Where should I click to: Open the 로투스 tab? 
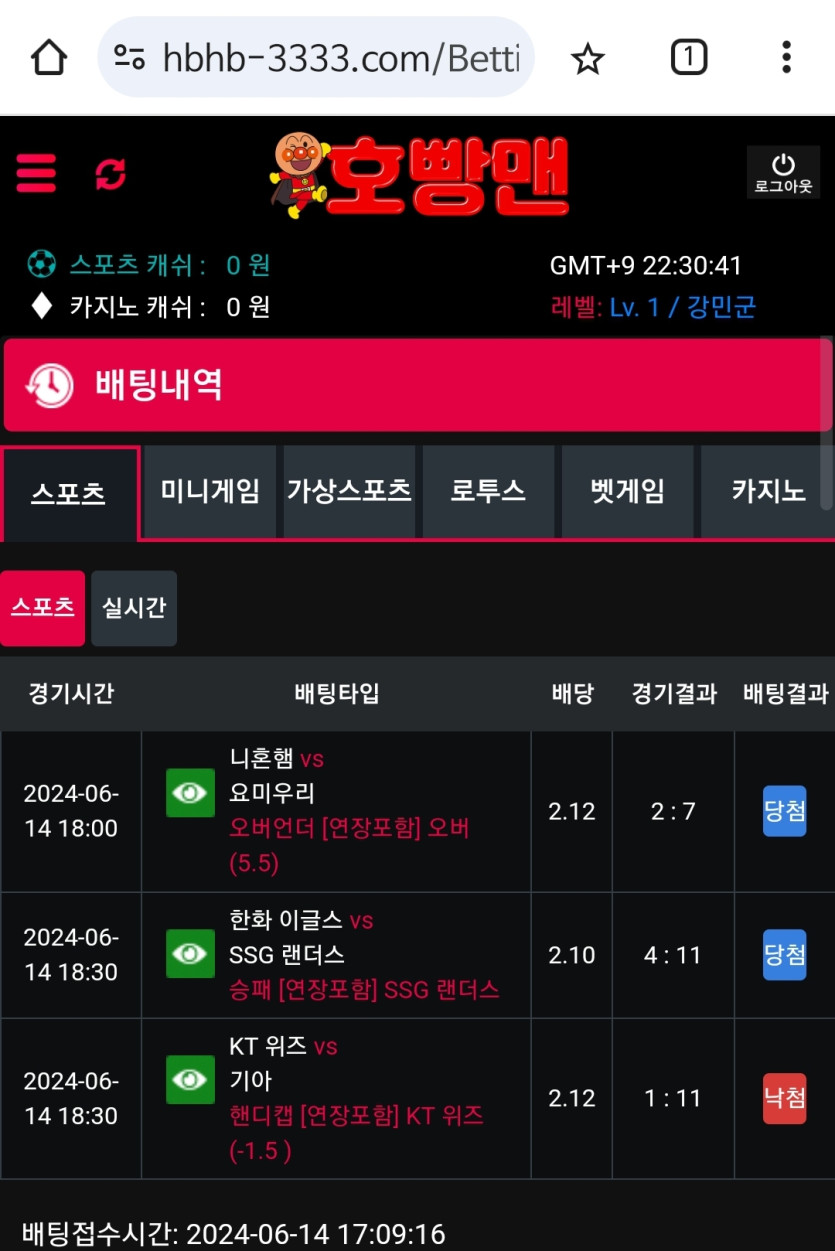coord(488,491)
